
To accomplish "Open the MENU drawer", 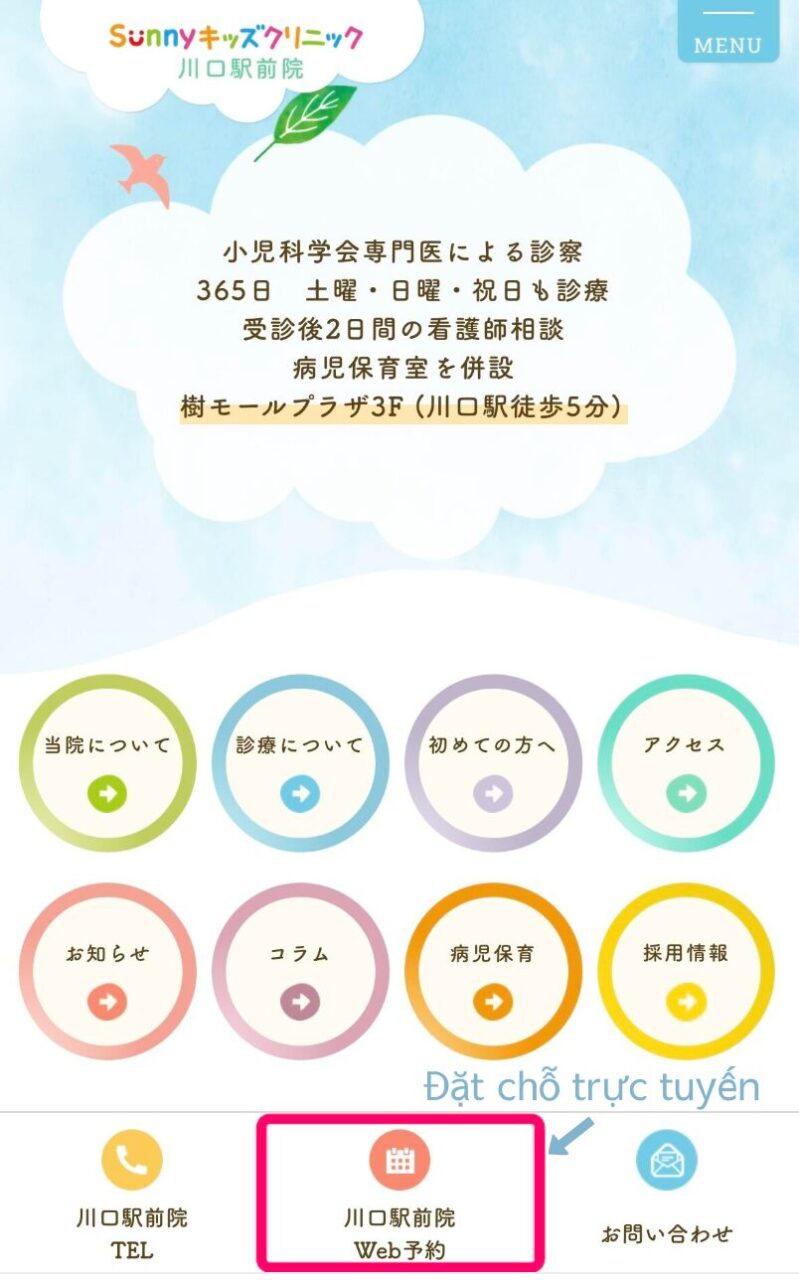I will [x=727, y=31].
